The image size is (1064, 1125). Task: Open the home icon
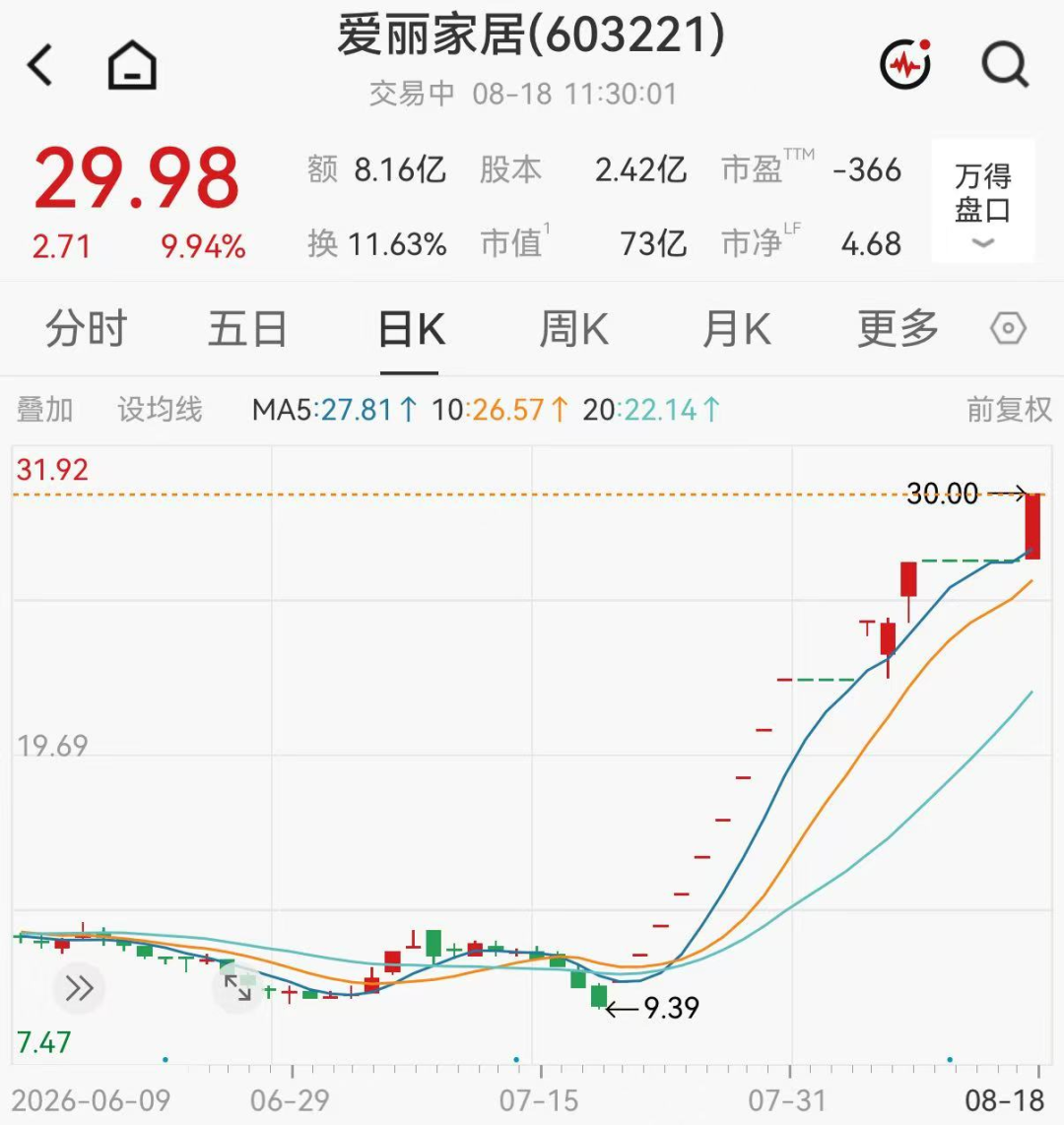coord(132,65)
